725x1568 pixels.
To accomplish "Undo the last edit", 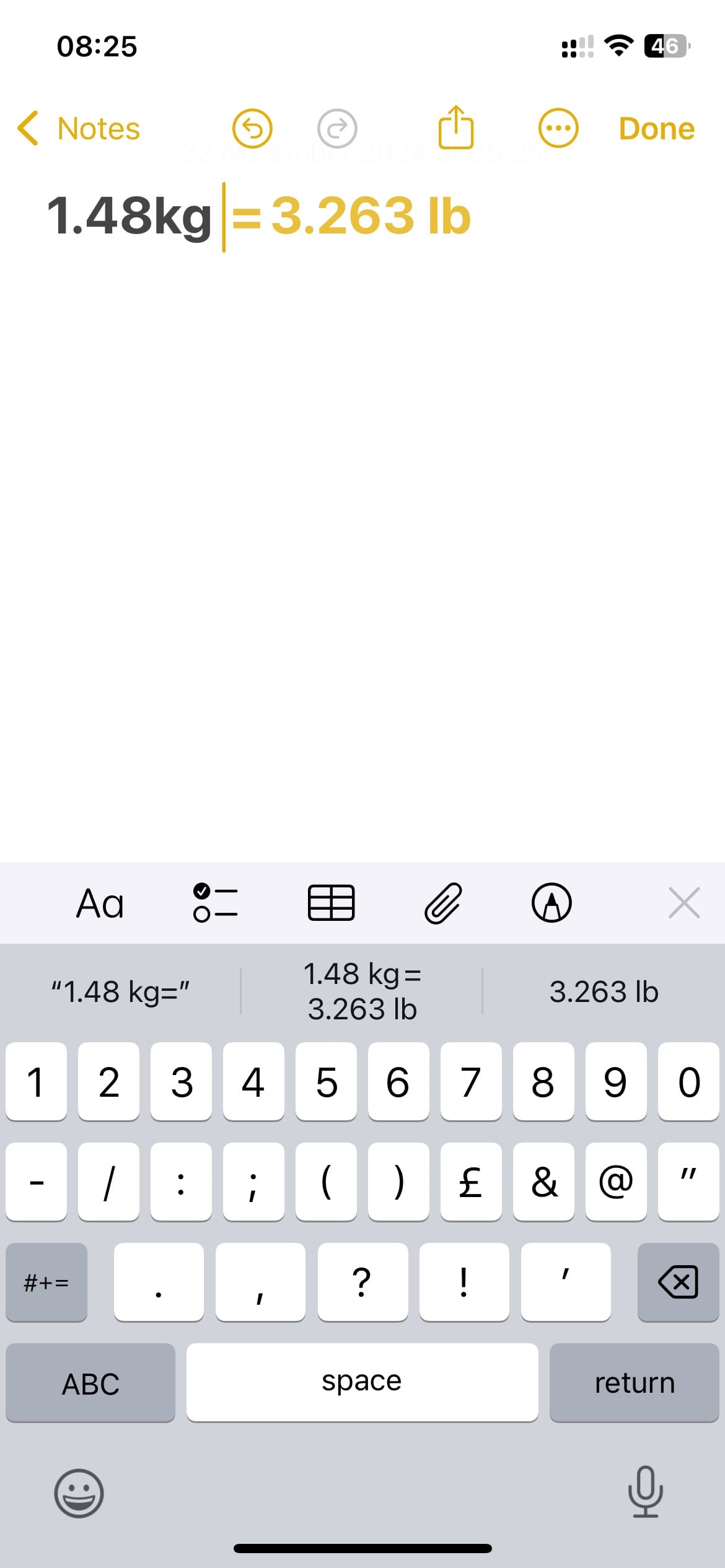I will click(x=252, y=129).
